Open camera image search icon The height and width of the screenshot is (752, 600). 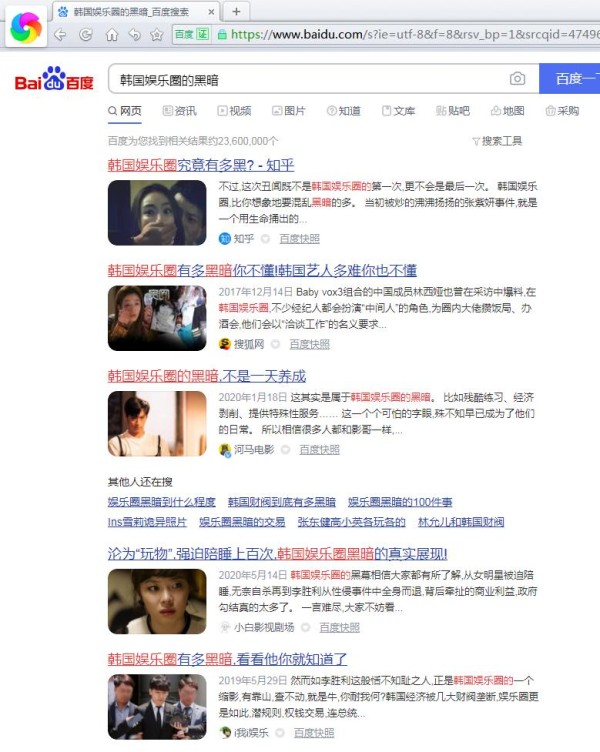(517, 79)
